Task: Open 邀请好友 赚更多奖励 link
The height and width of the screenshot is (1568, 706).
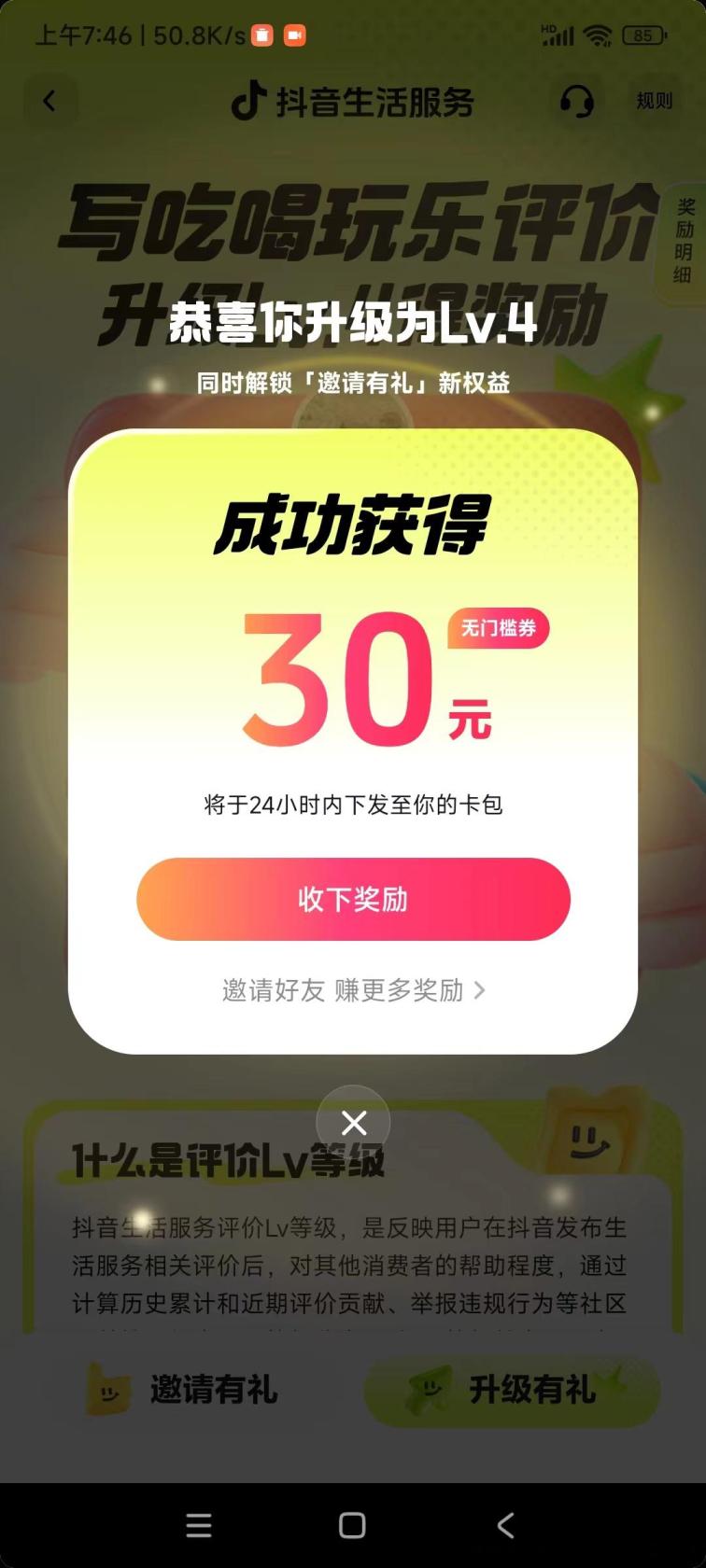Action: click(353, 990)
